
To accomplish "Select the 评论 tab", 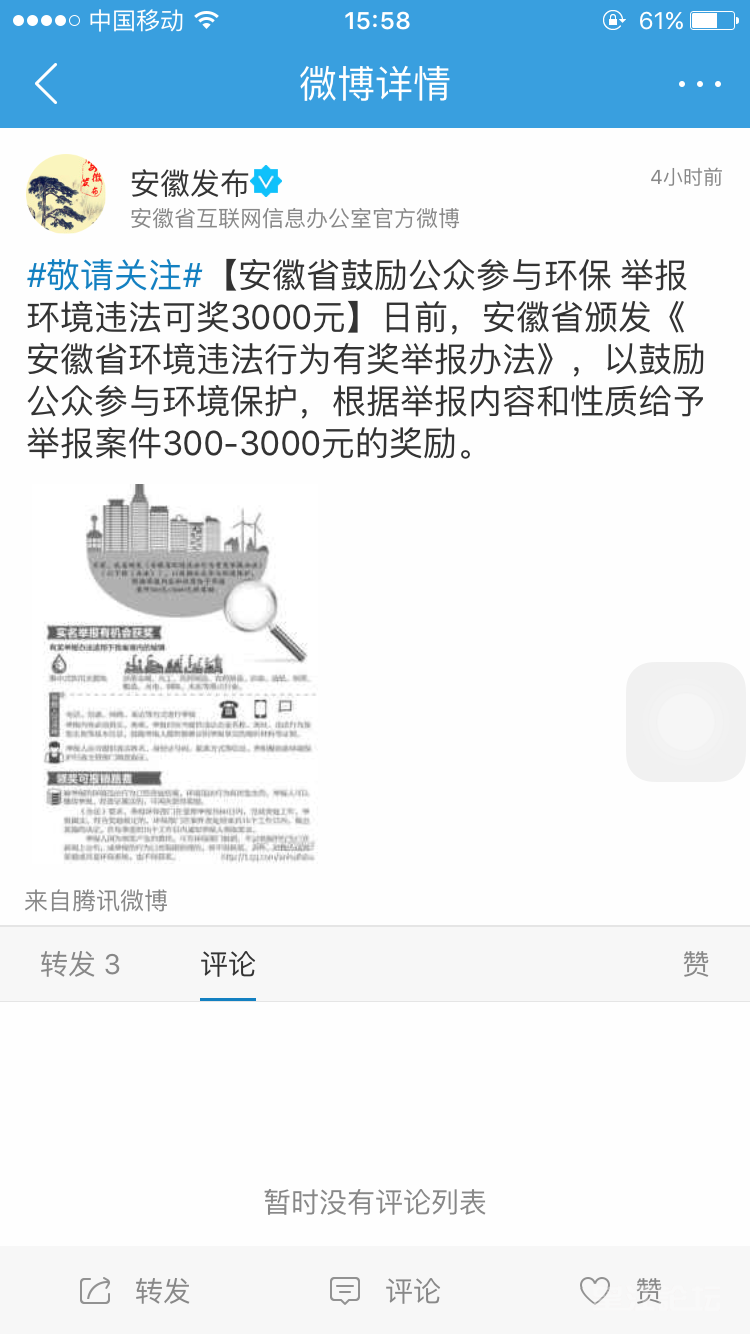I will tap(228, 964).
